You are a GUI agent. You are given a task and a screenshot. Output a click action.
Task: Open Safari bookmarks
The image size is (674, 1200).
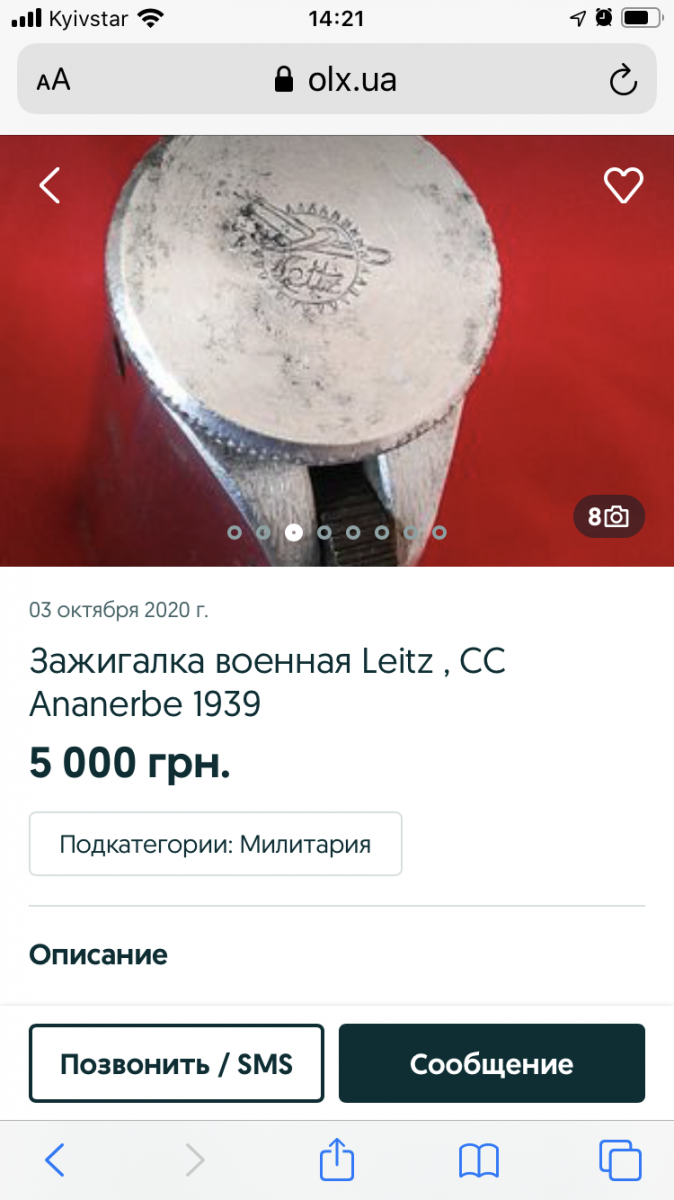[479, 1161]
